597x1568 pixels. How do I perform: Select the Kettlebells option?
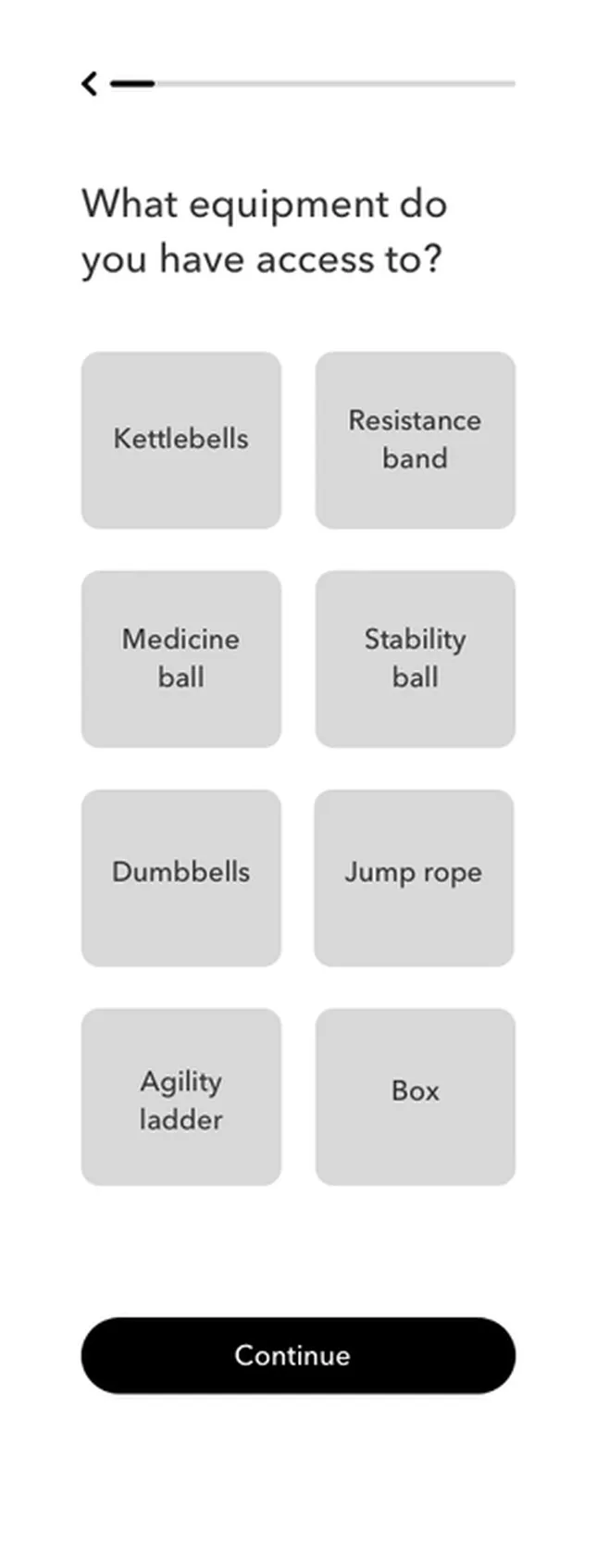point(180,440)
